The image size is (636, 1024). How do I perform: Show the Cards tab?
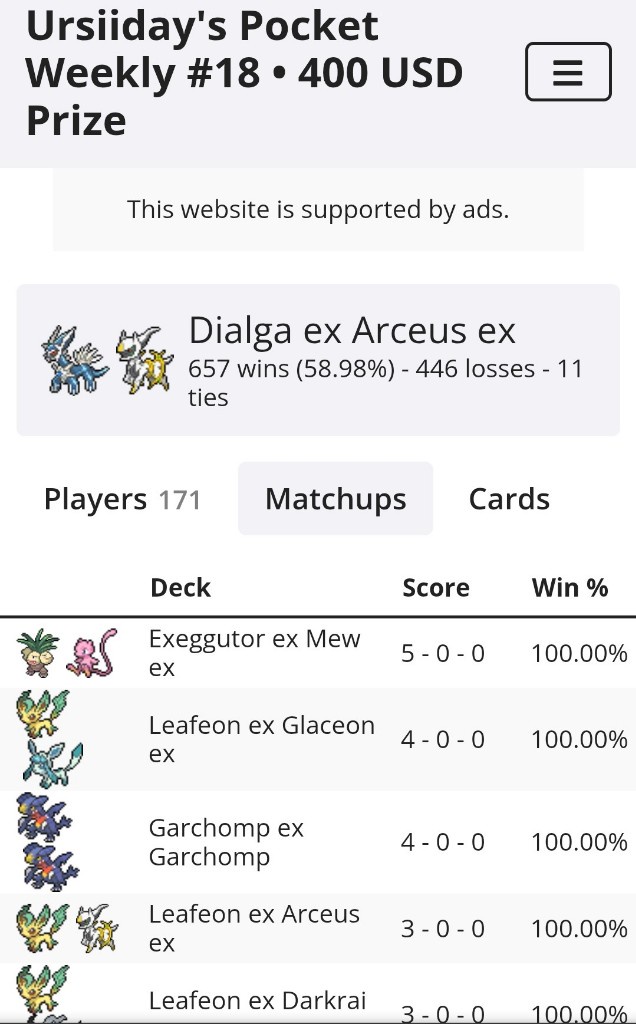509,499
